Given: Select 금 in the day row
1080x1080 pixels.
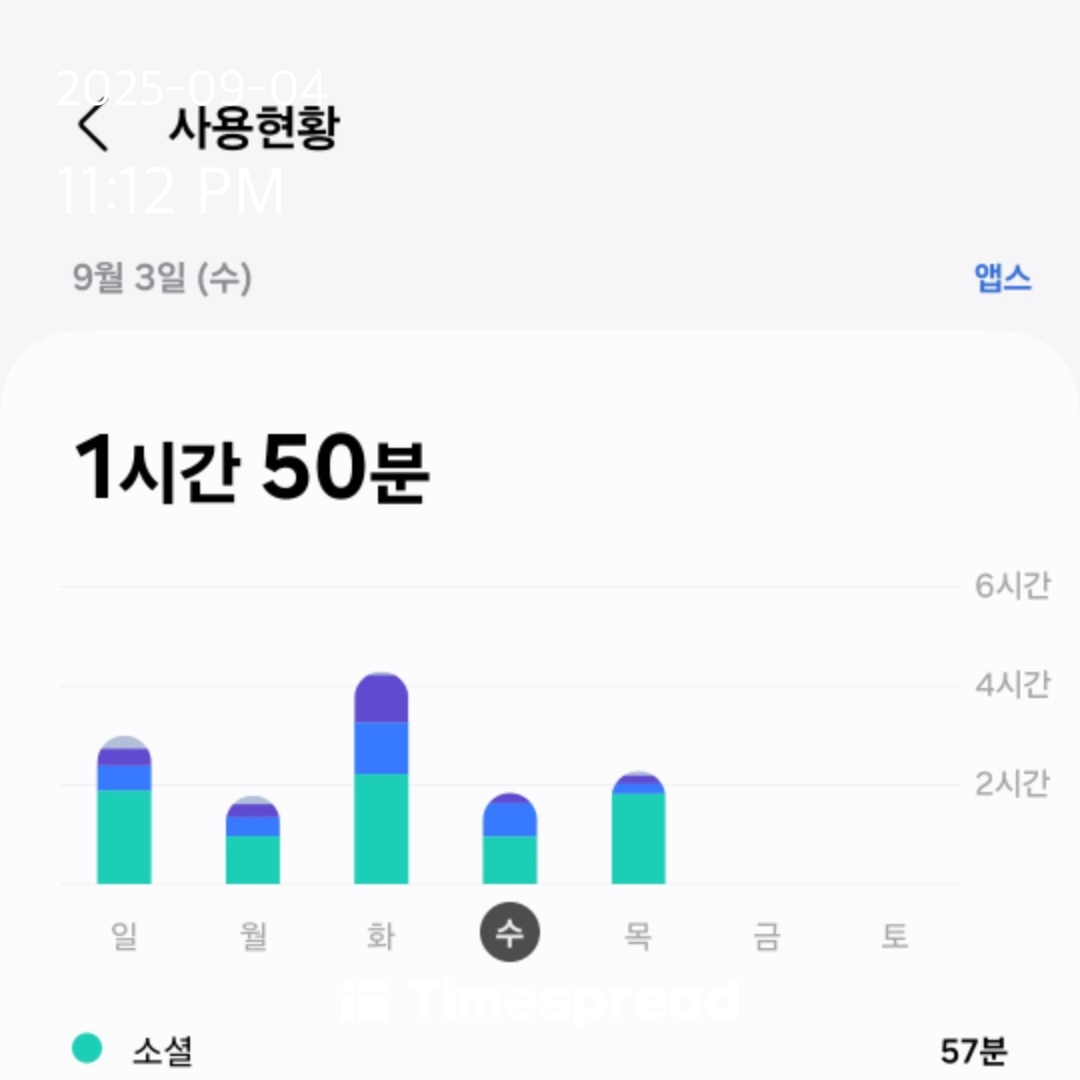Looking at the screenshot, I should [x=767, y=936].
